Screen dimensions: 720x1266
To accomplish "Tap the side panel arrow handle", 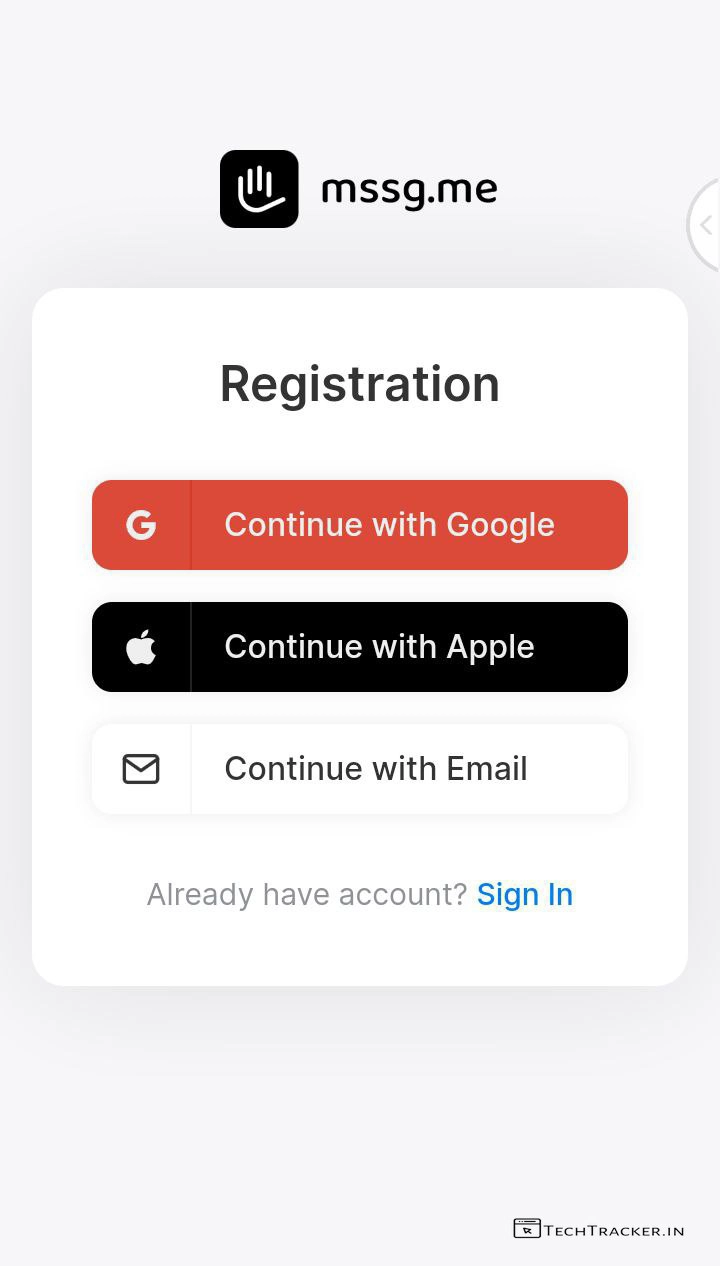I will (x=706, y=225).
